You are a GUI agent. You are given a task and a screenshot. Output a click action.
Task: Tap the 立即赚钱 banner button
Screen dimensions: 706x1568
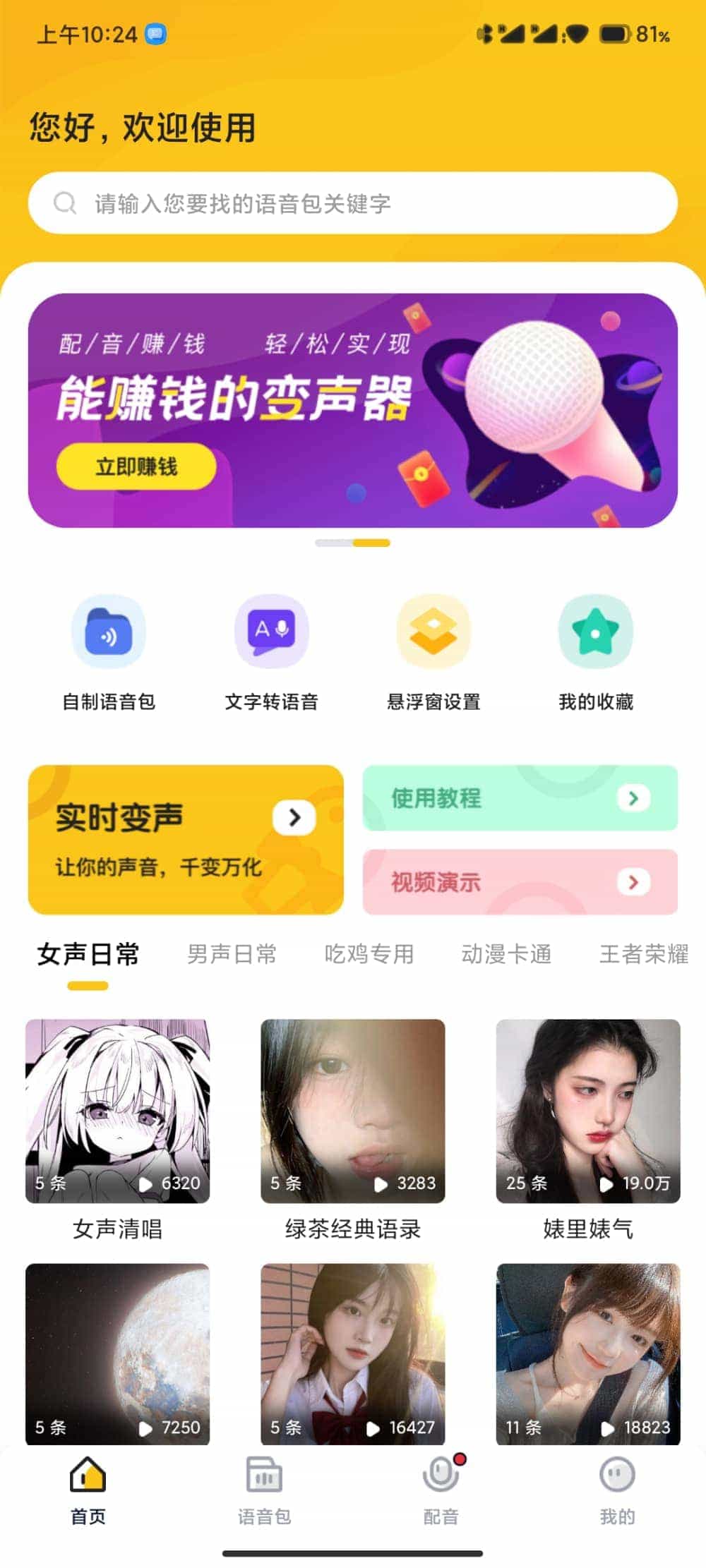(x=136, y=466)
